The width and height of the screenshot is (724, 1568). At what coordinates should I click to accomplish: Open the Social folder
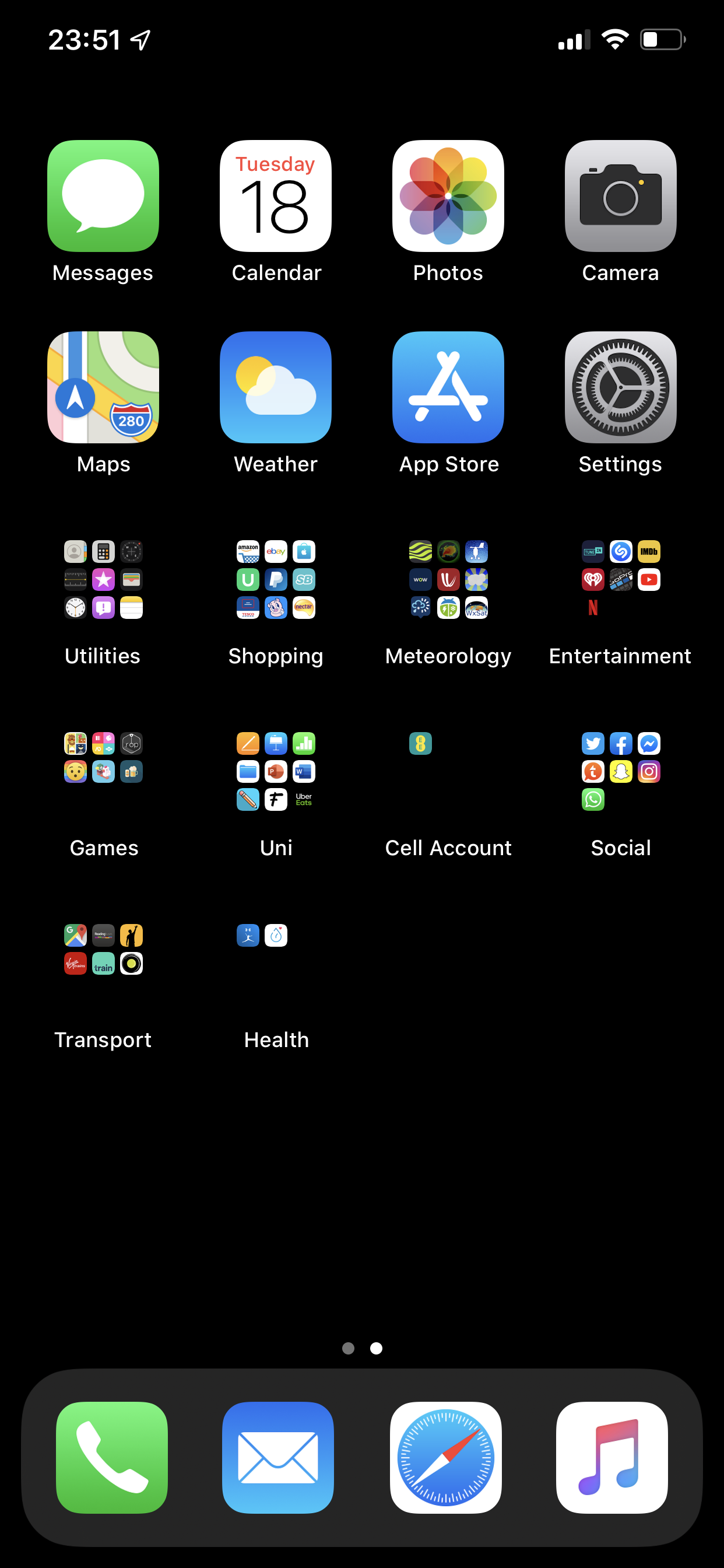pyautogui.click(x=621, y=771)
